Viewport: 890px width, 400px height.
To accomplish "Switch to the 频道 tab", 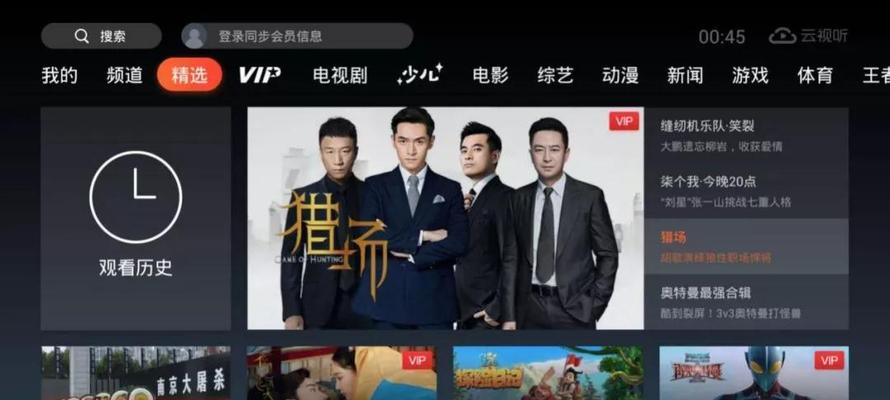I will 124,75.
